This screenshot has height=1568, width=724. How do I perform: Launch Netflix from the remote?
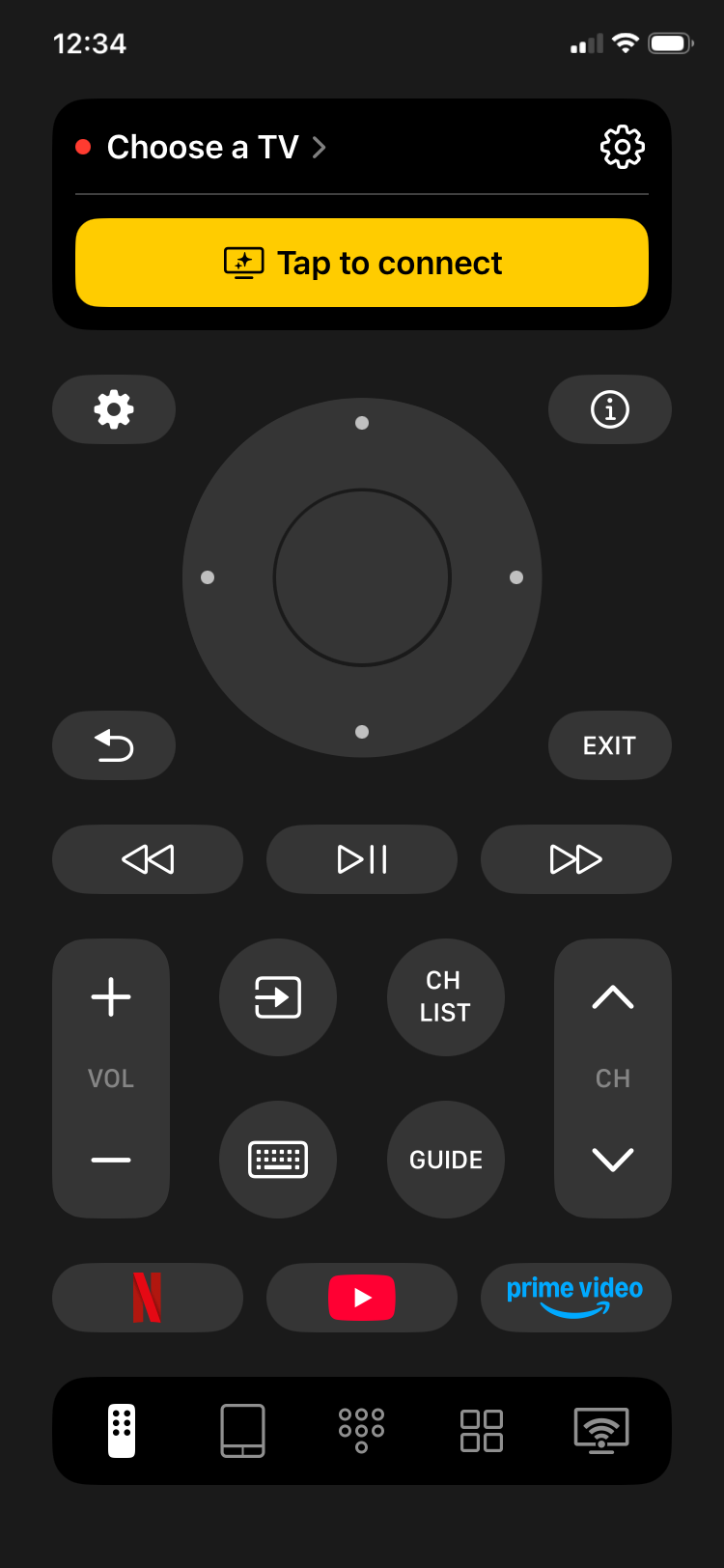[147, 1298]
